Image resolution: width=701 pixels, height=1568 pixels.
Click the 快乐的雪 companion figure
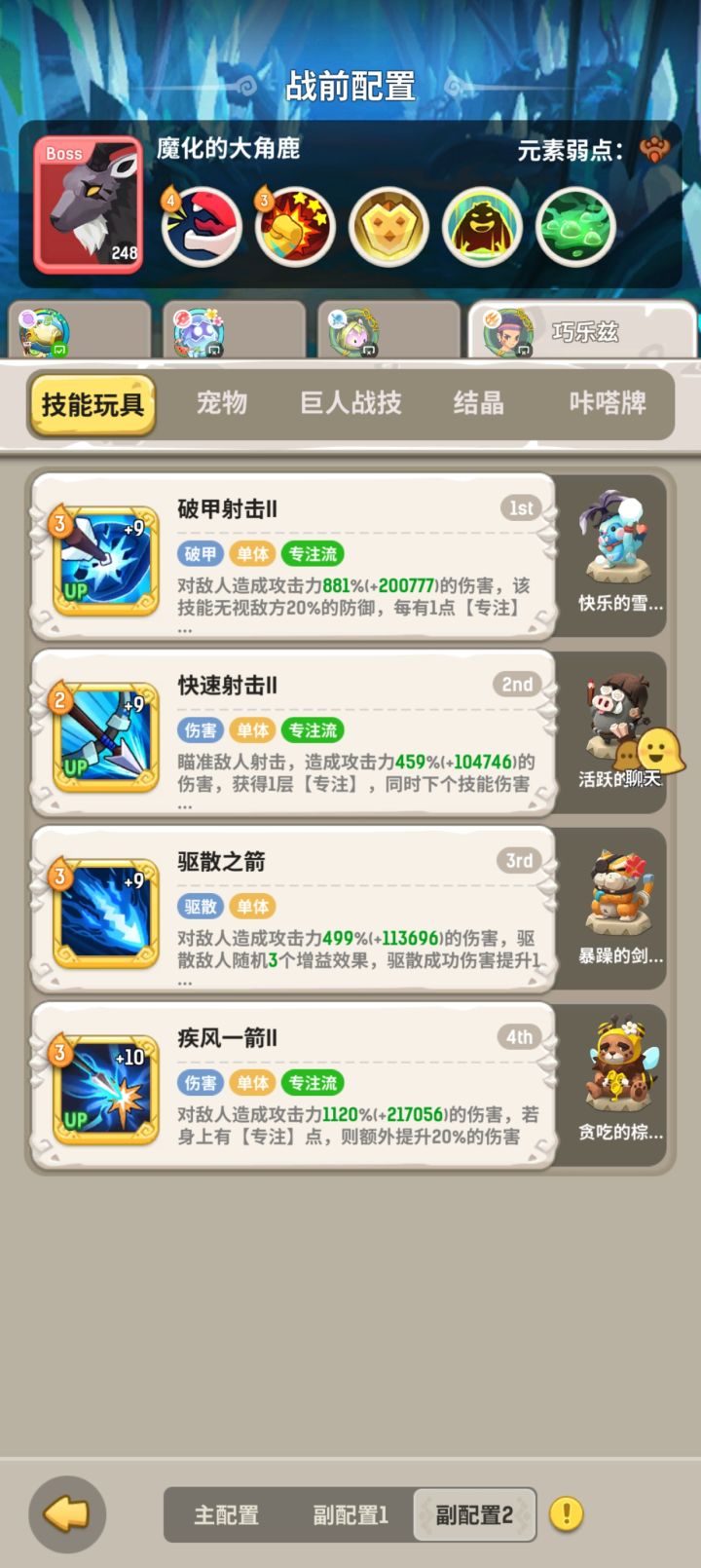[615, 545]
